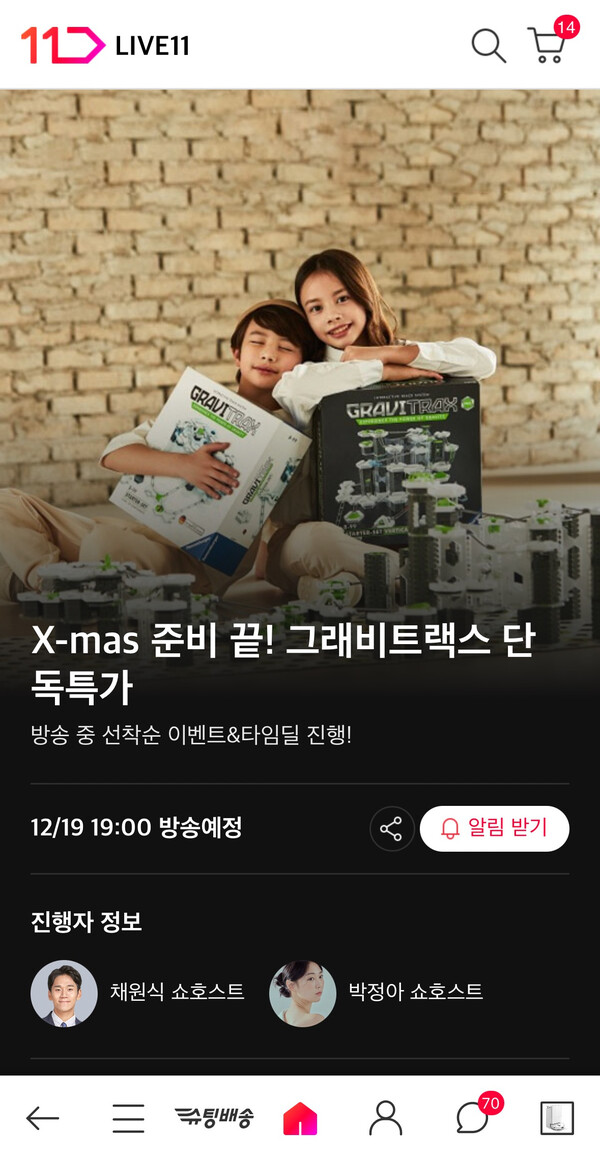Open the search icon in the header
The height and width of the screenshot is (1160, 600).
point(488,45)
